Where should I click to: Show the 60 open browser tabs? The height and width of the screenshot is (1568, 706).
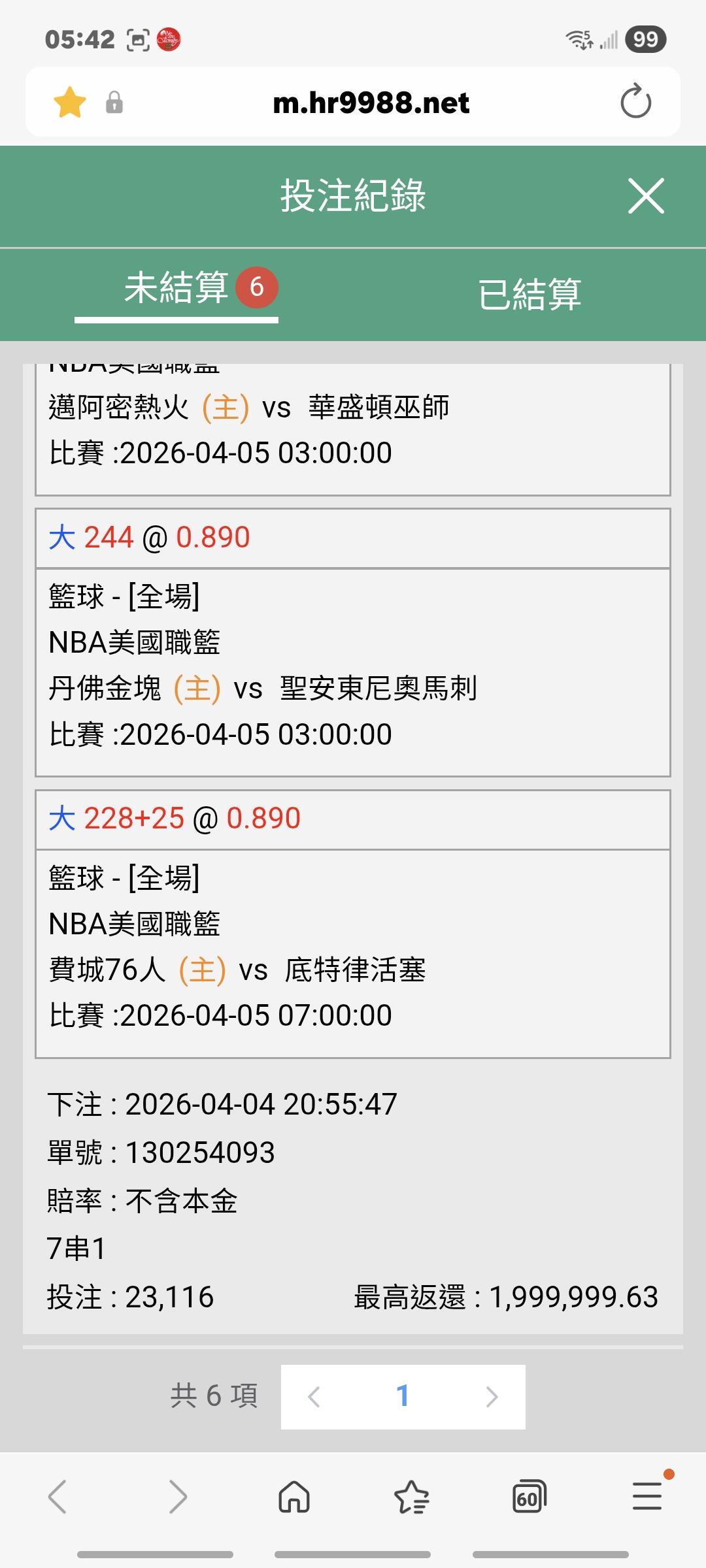[529, 1496]
